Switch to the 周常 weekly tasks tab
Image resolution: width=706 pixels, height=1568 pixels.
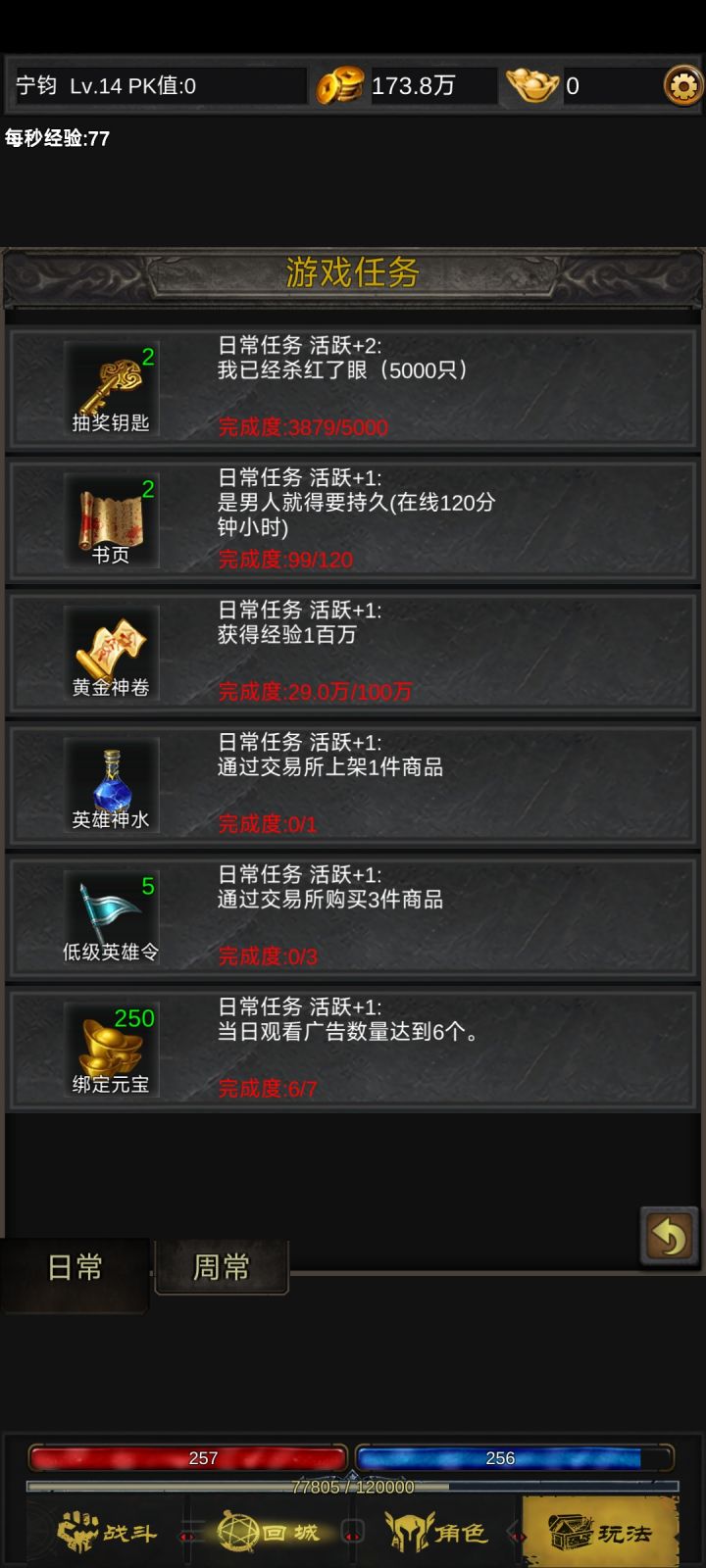pos(222,1265)
